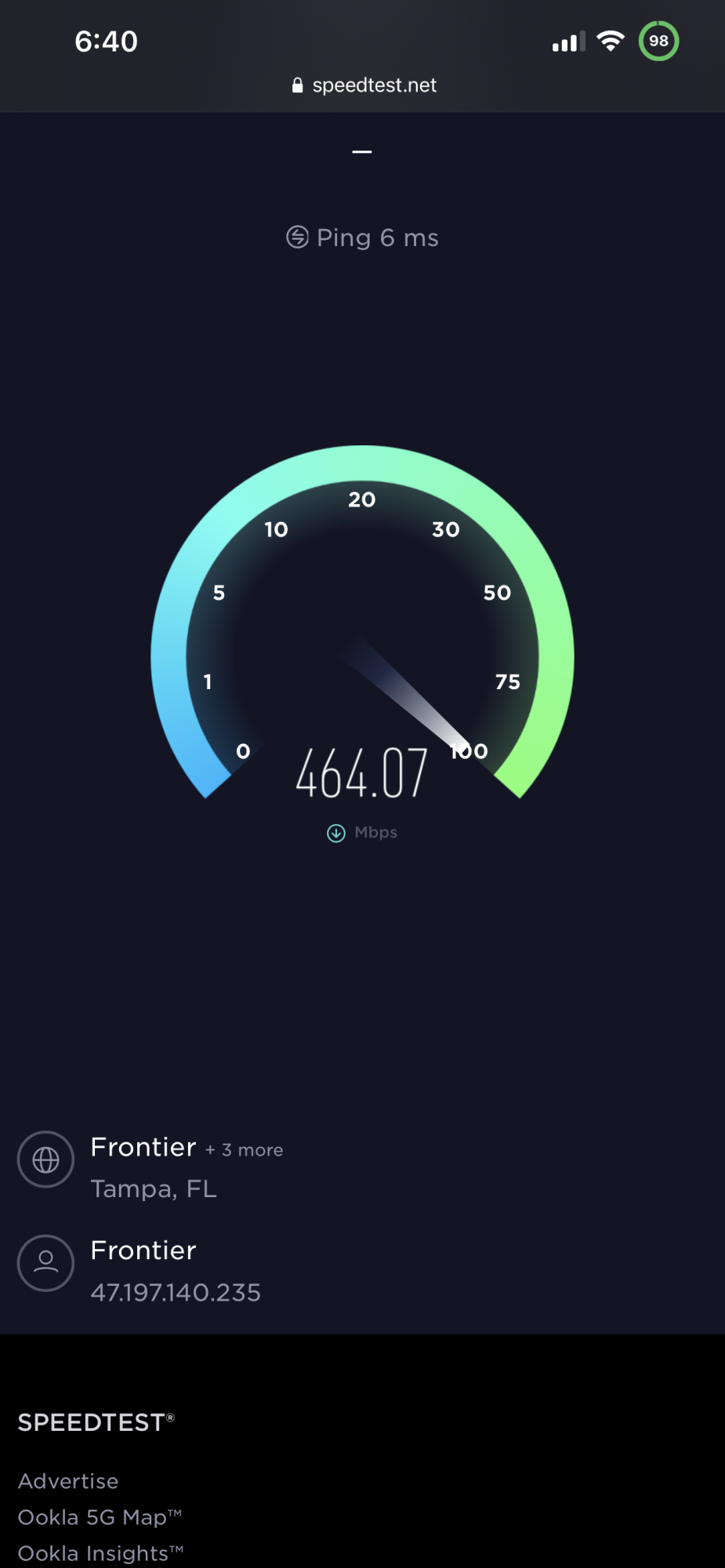Open the Advertise link
This screenshot has width=725, height=1568.
pos(68,1481)
